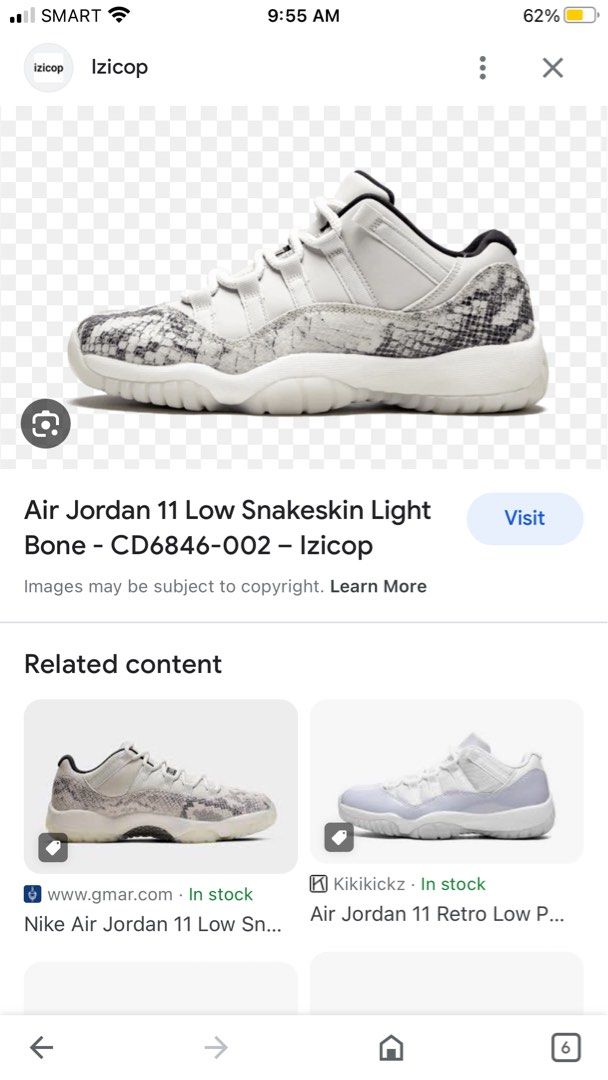Open the three-dot overflow menu

483,68
